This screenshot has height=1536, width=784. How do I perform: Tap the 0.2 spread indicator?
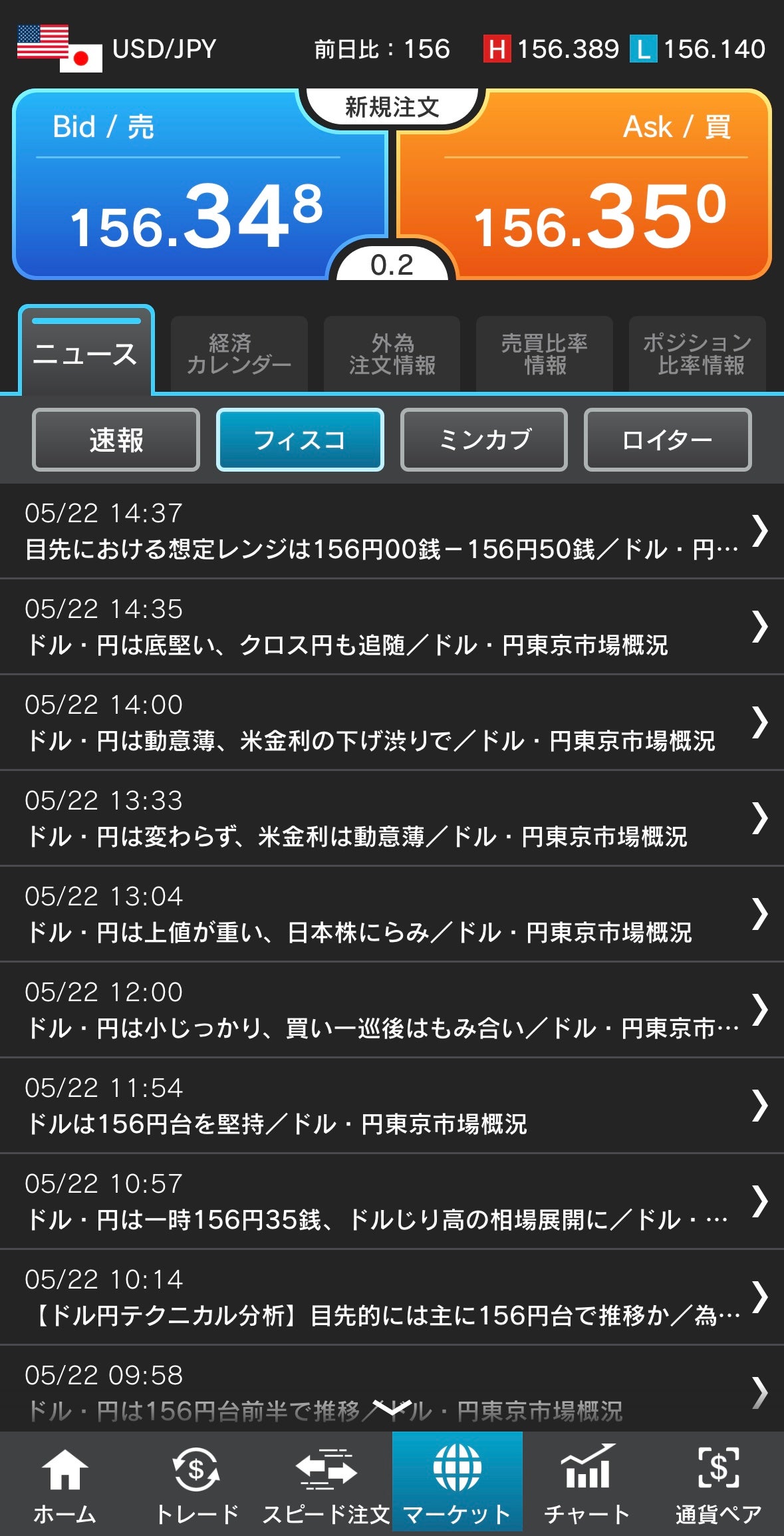tap(392, 265)
